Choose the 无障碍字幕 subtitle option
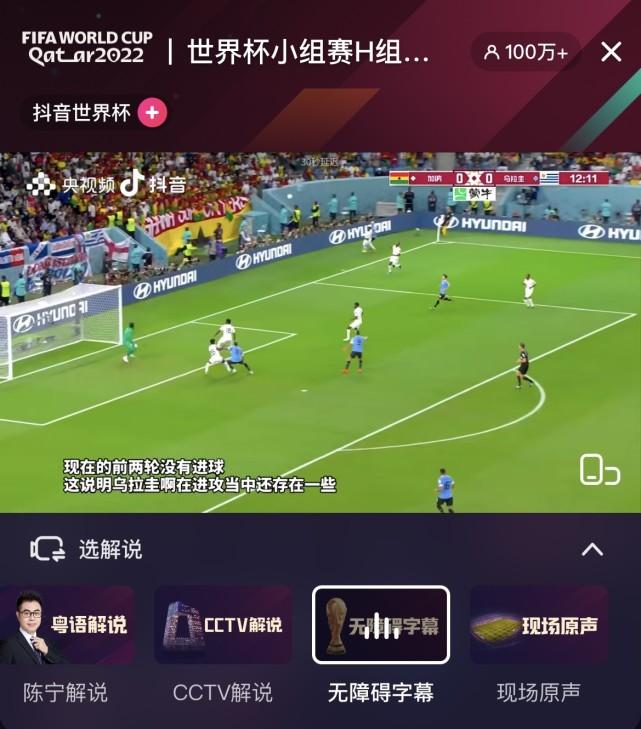The width and height of the screenshot is (641, 729). tap(381, 625)
